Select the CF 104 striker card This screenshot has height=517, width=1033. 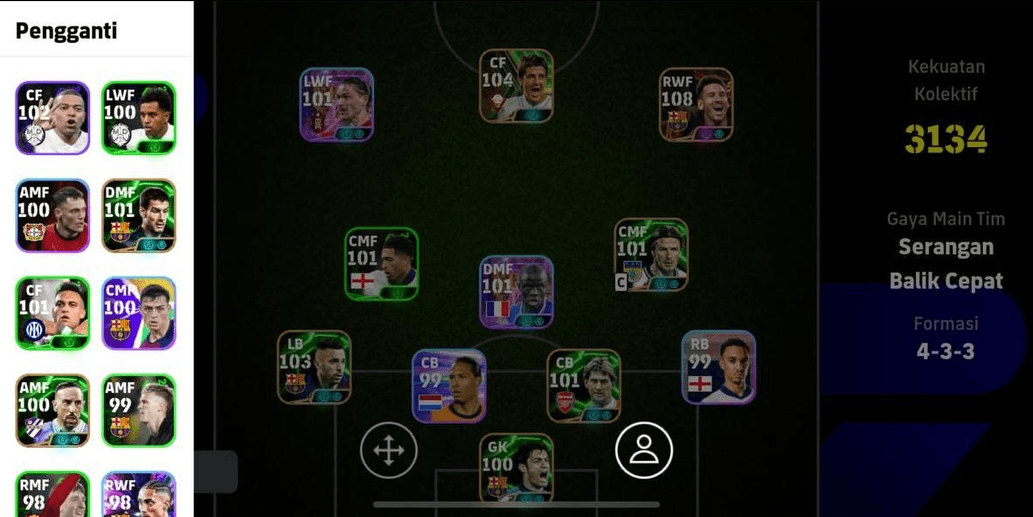[516, 86]
